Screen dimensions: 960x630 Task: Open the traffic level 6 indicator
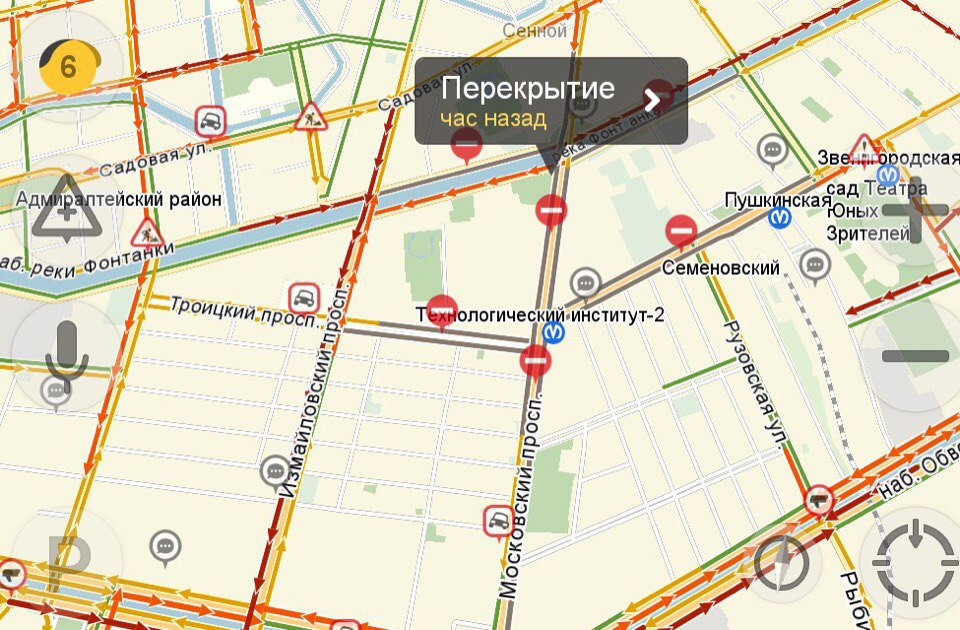68,67
